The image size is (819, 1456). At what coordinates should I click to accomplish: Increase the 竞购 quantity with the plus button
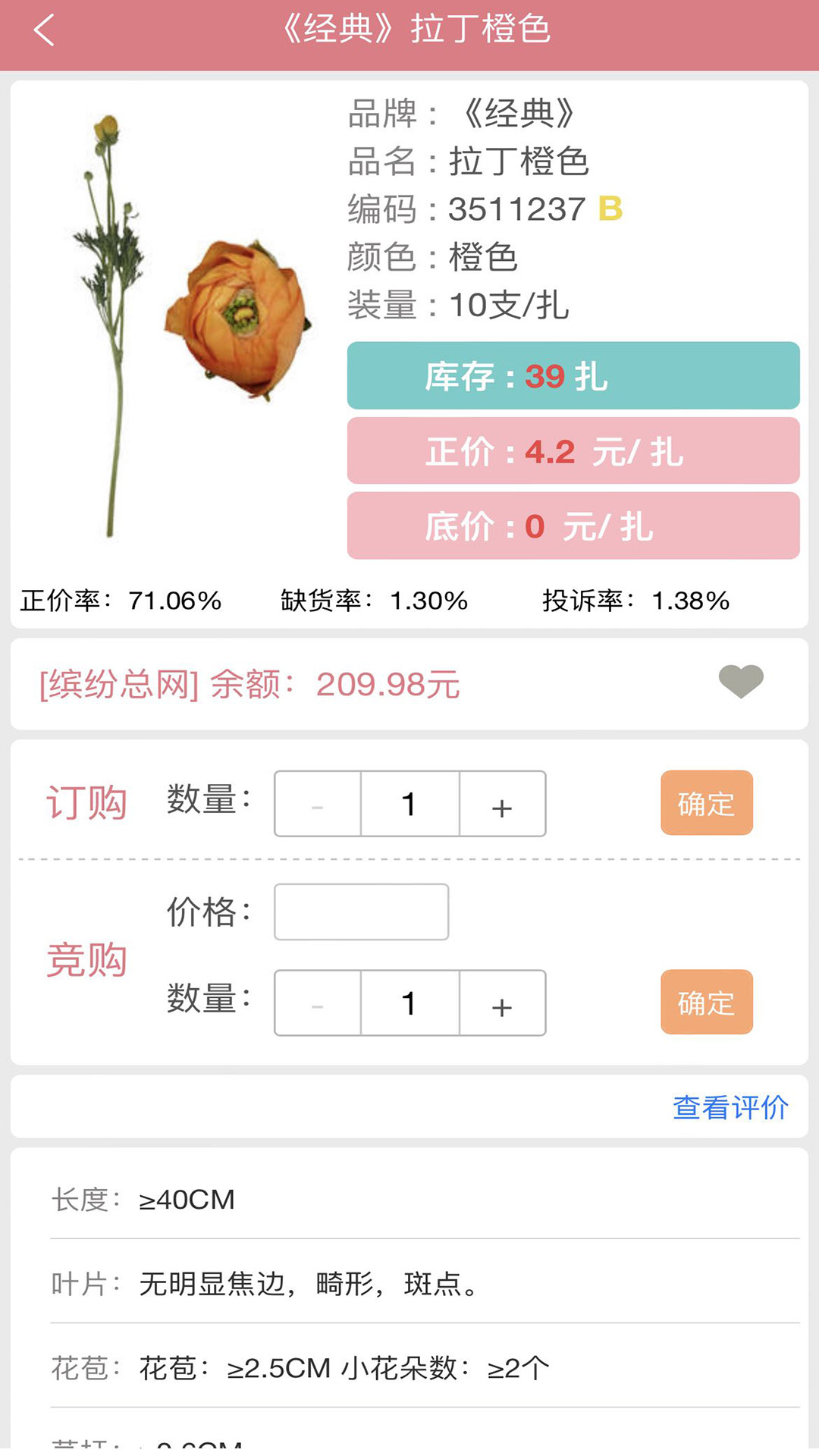(x=502, y=1003)
